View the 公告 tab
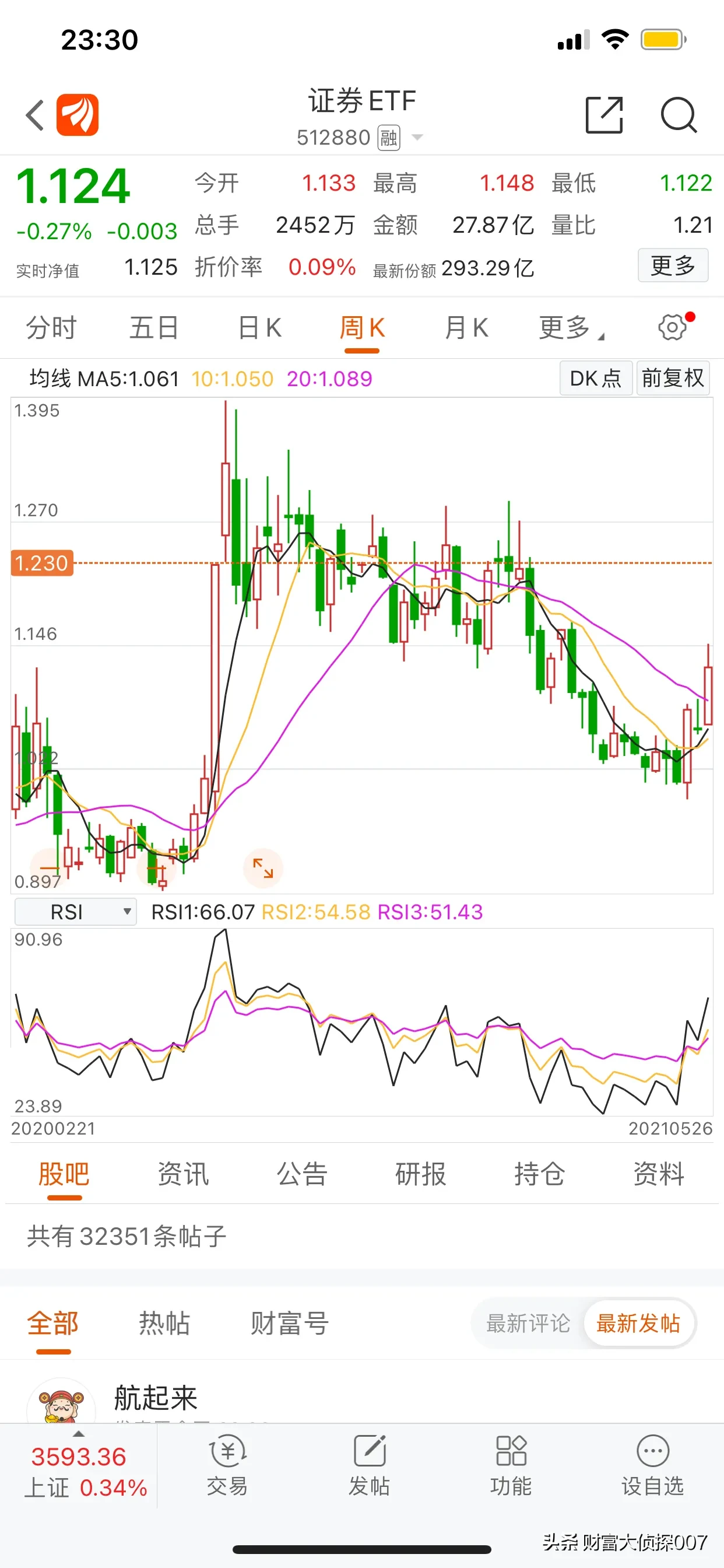 tap(302, 1174)
